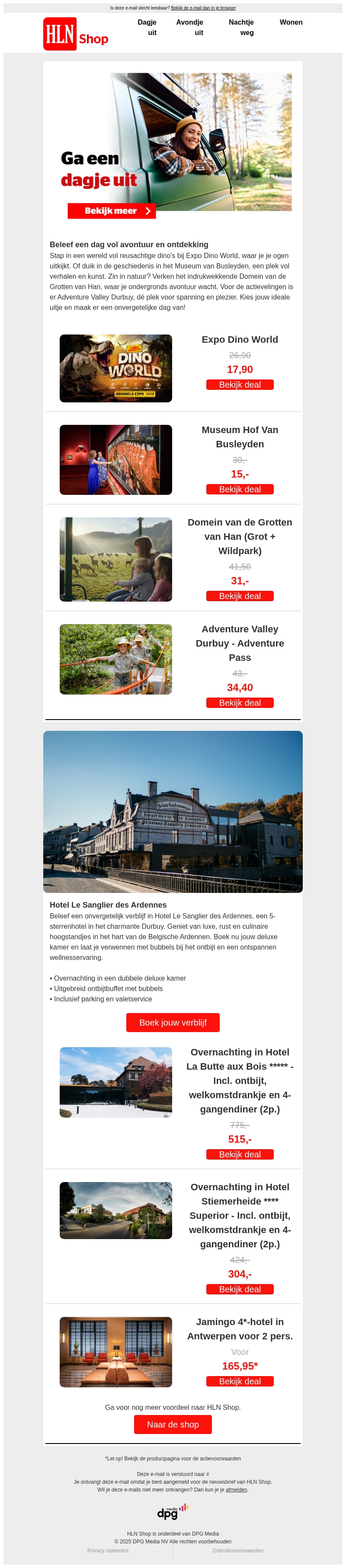The height and width of the screenshot is (1568, 346).
Task: Open the Wonen section
Action: 291,22
